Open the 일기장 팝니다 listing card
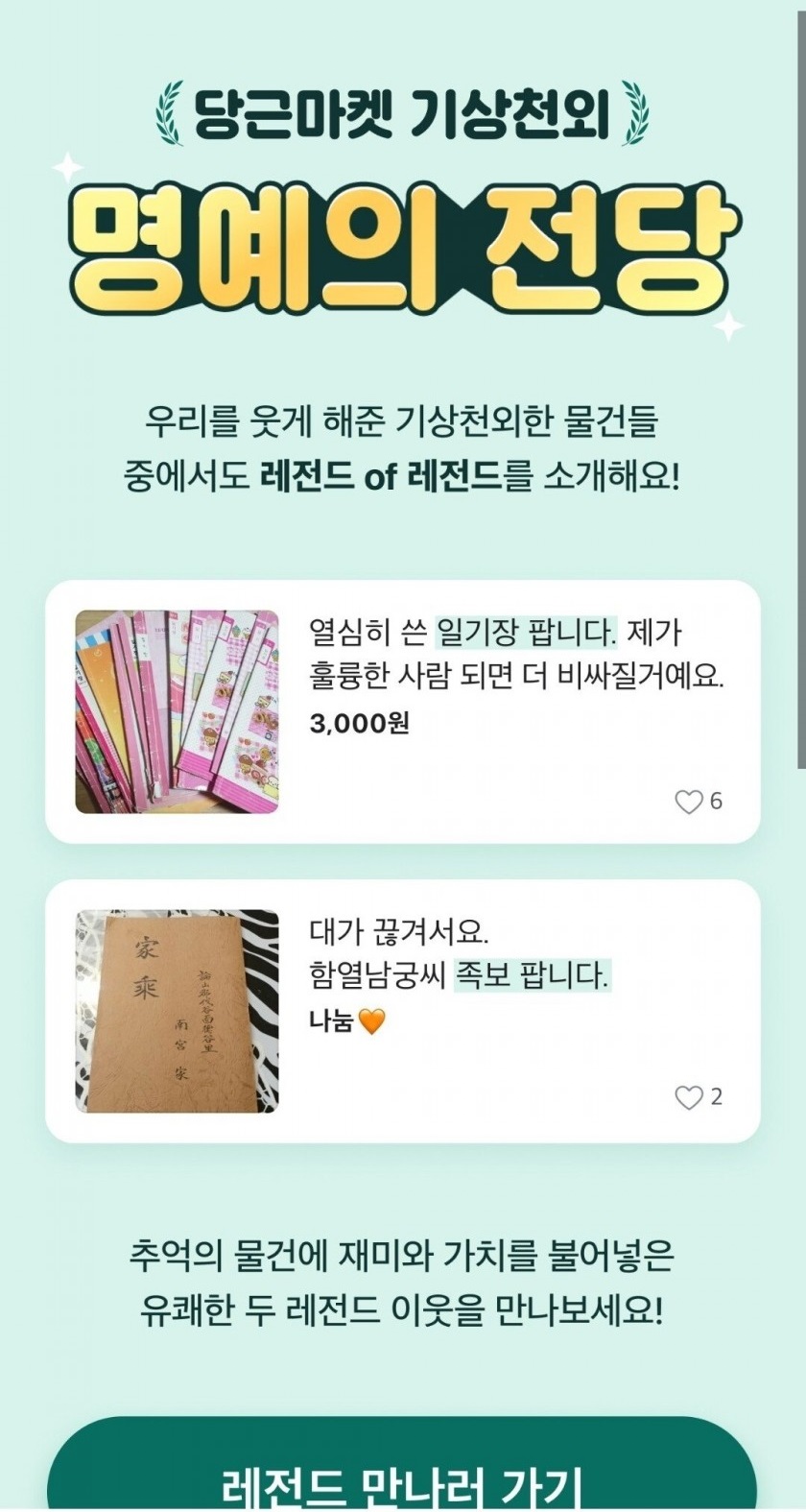This screenshot has height=1512, width=806. 402,711
